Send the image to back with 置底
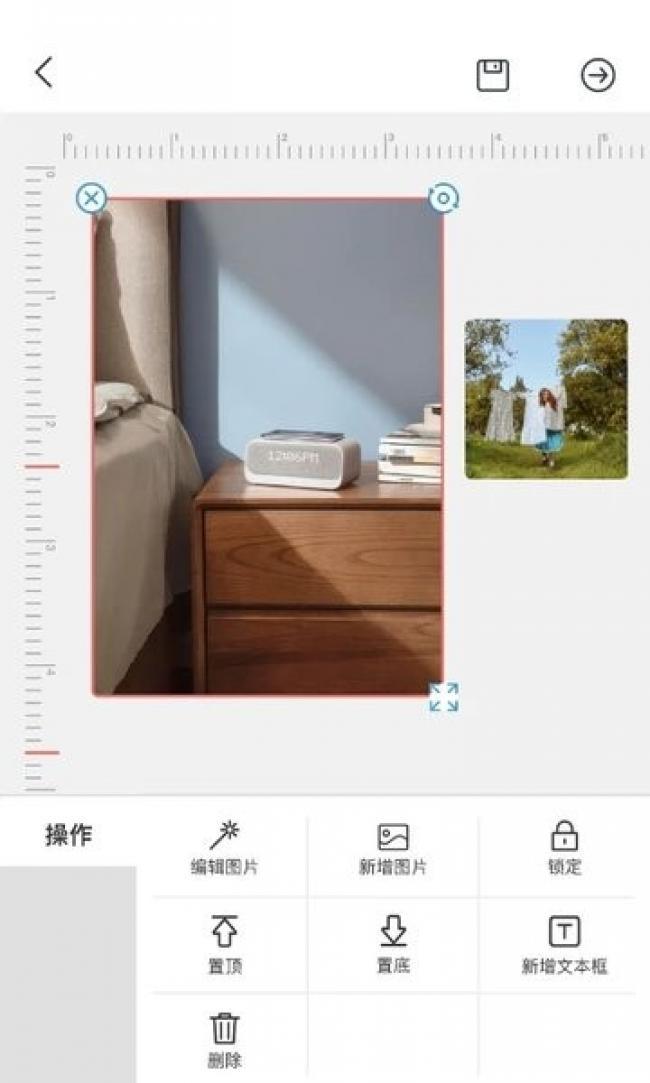 click(393, 944)
